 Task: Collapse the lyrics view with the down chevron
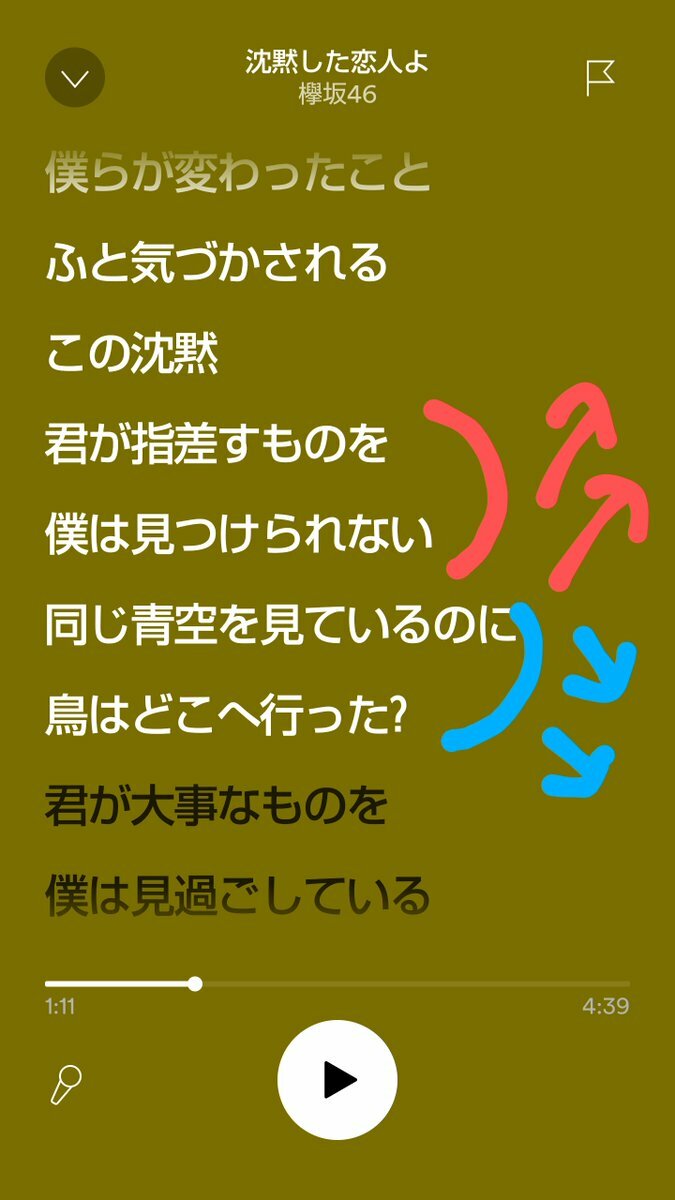(x=75, y=77)
